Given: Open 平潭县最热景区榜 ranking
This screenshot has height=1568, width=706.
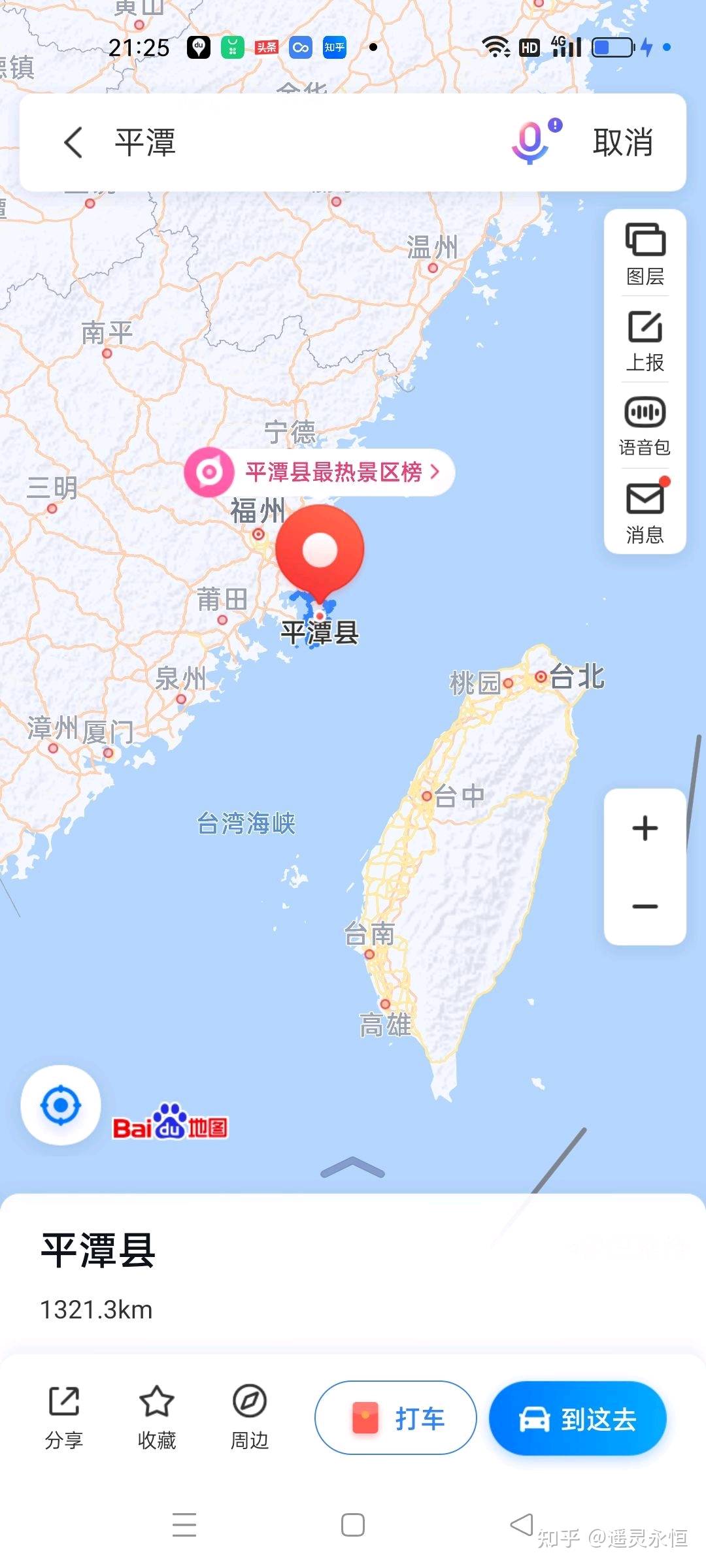Looking at the screenshot, I should 320,472.
